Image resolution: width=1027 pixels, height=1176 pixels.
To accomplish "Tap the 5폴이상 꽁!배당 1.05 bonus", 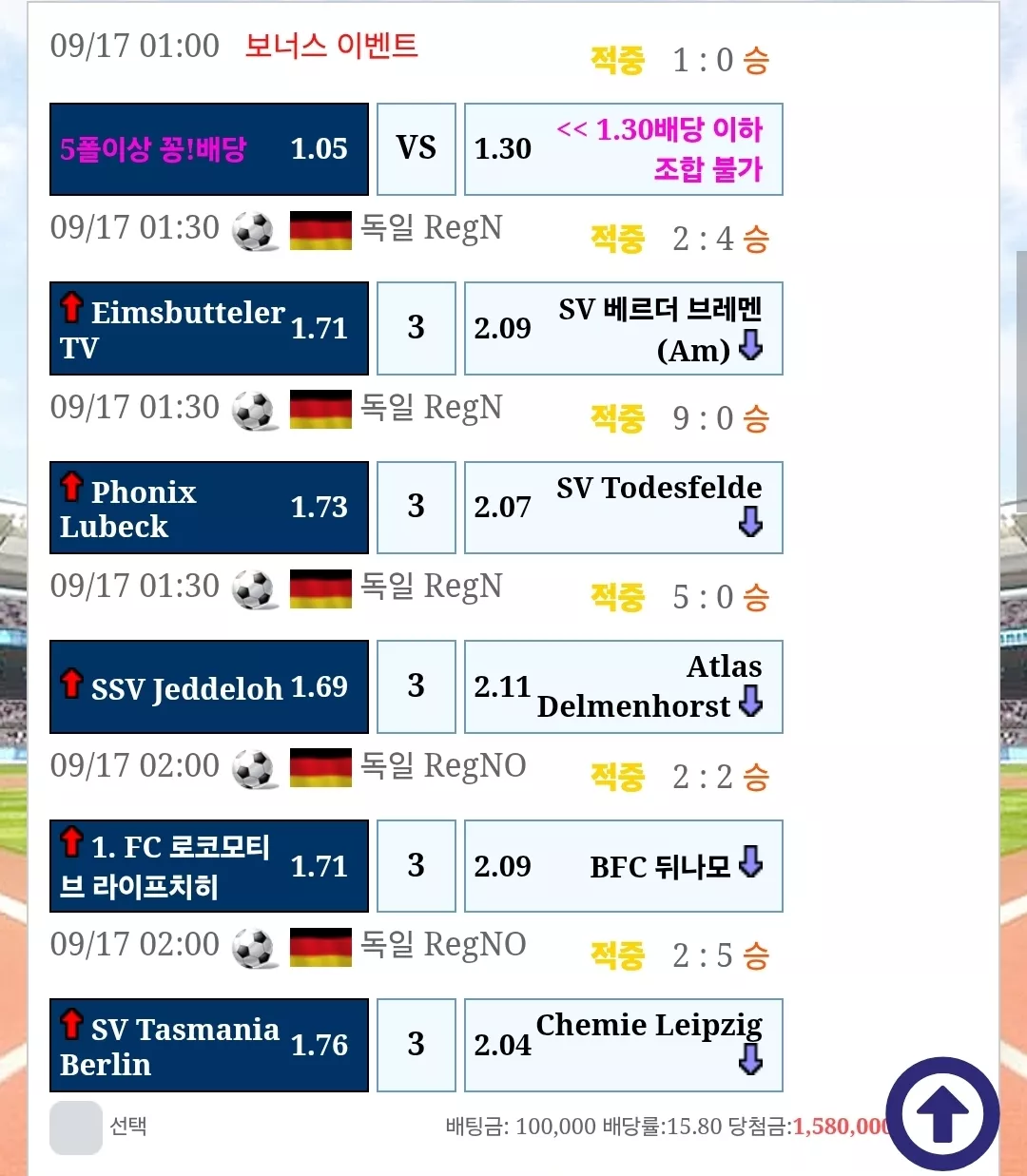I will click(x=209, y=149).
